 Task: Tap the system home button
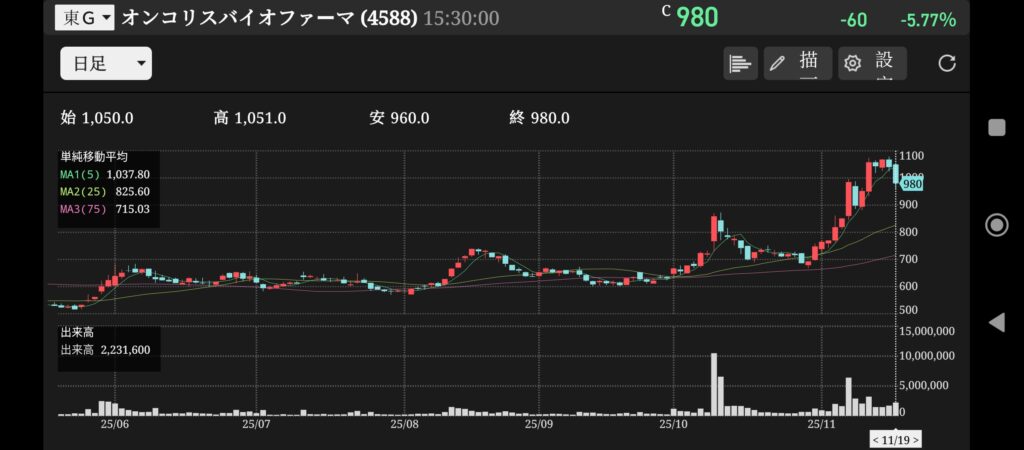point(996,224)
